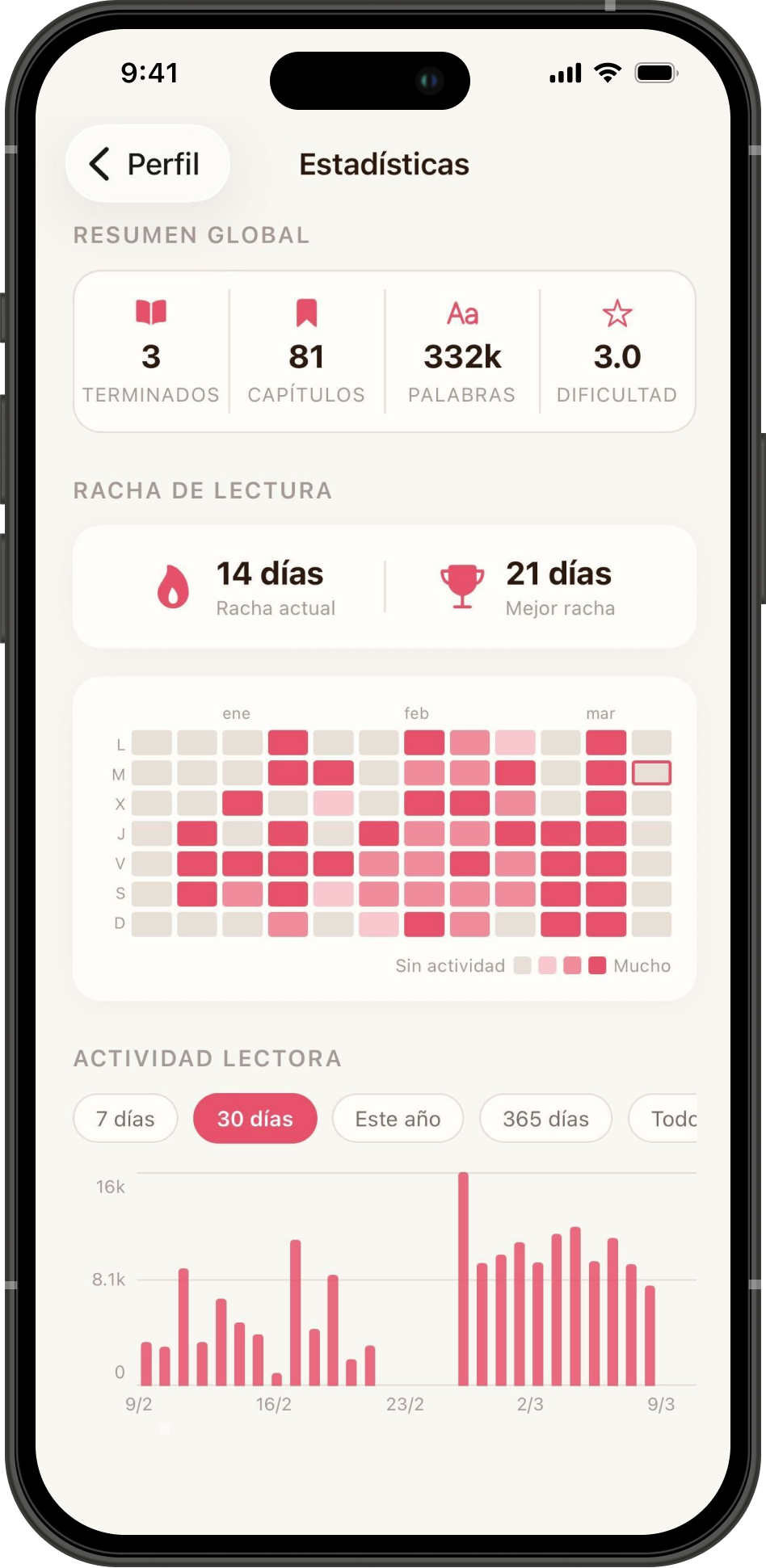This screenshot has height=1568, width=766.
Task: Select the flame streak icon
Action: (x=172, y=587)
